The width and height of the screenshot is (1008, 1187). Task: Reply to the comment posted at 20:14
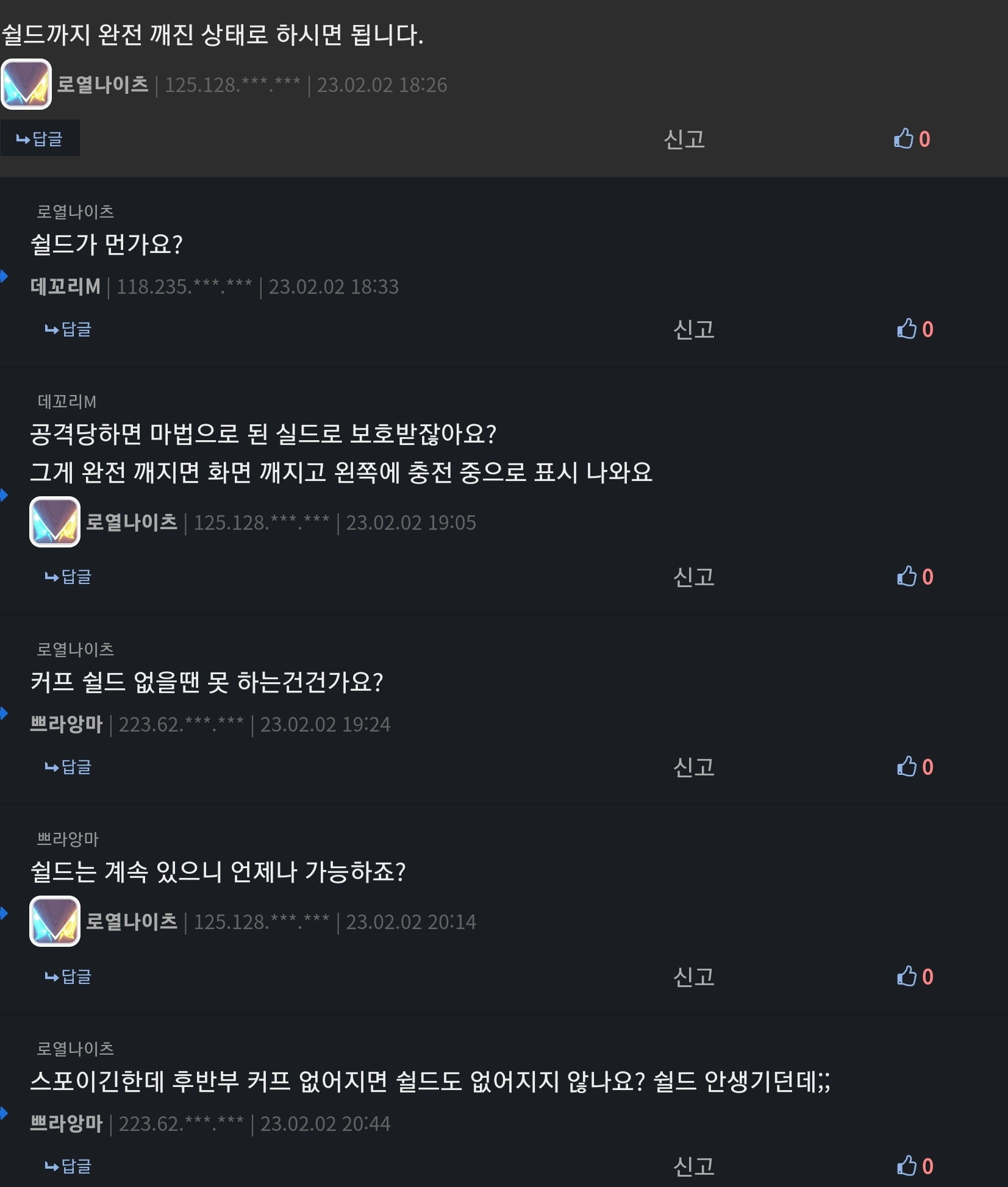click(68, 977)
